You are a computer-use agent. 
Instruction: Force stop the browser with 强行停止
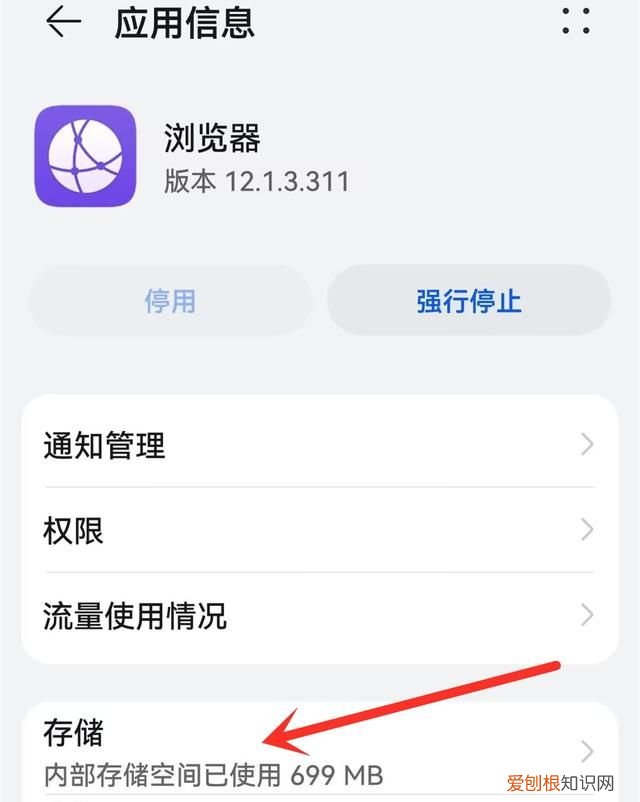point(469,300)
